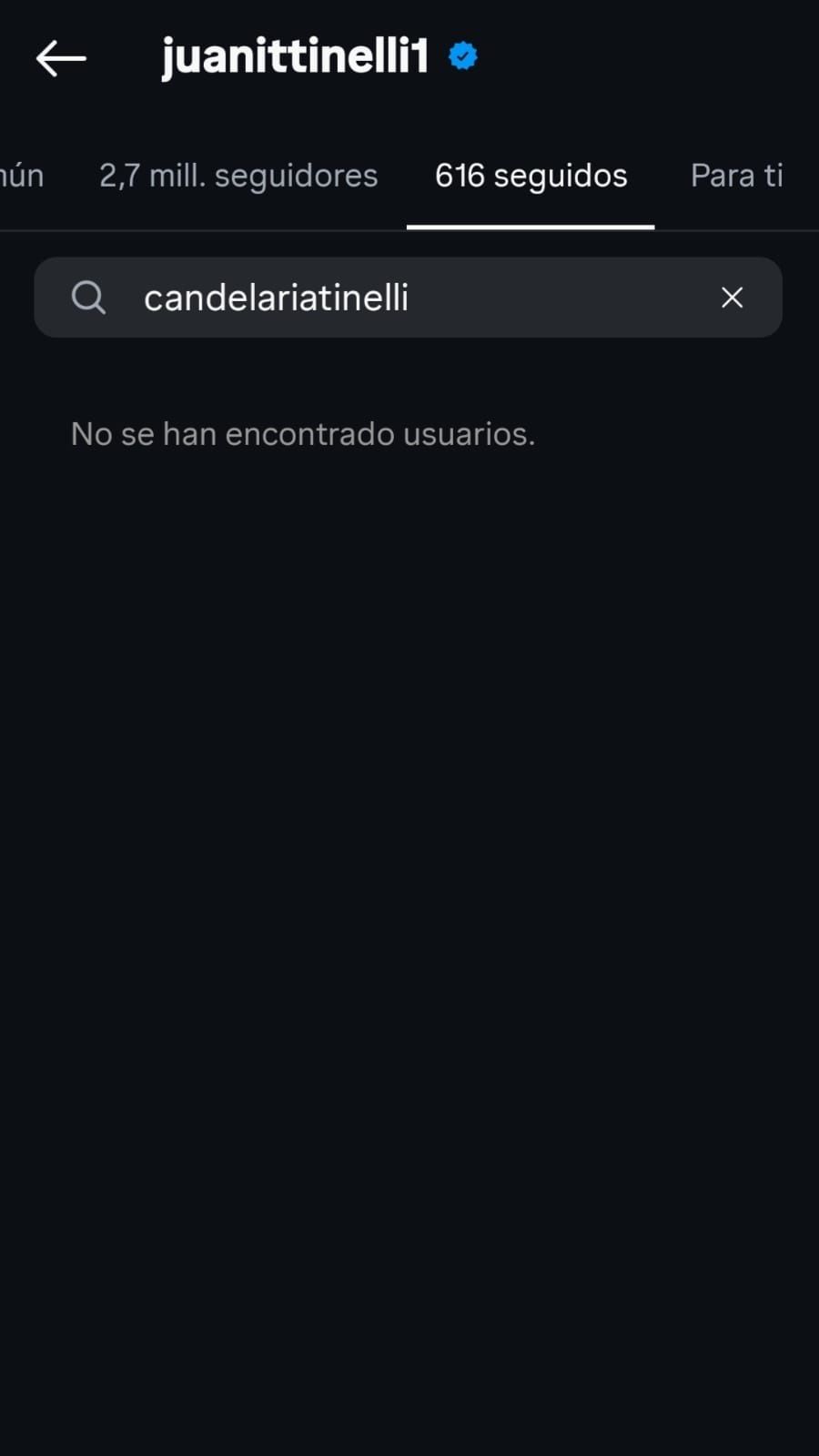
Task: Click the verification checkmark beside juanittinelli1
Action: (x=462, y=56)
